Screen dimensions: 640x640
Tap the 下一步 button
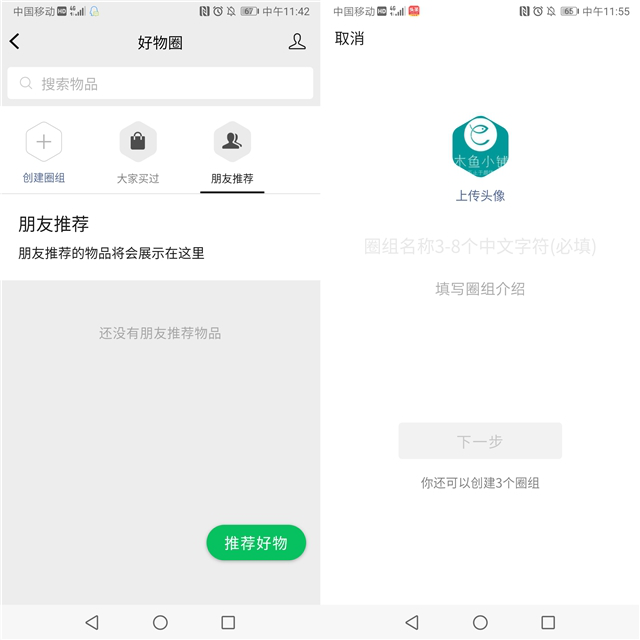coord(480,441)
